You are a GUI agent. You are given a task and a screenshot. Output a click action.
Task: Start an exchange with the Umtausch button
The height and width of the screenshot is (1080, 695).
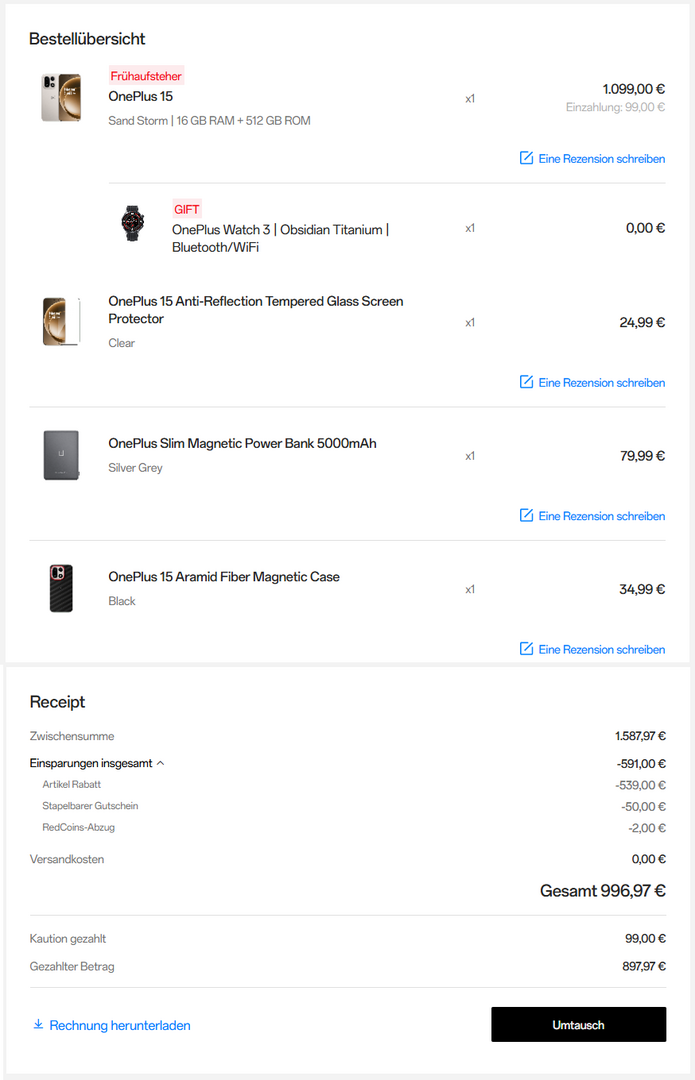pyautogui.click(x=578, y=1025)
